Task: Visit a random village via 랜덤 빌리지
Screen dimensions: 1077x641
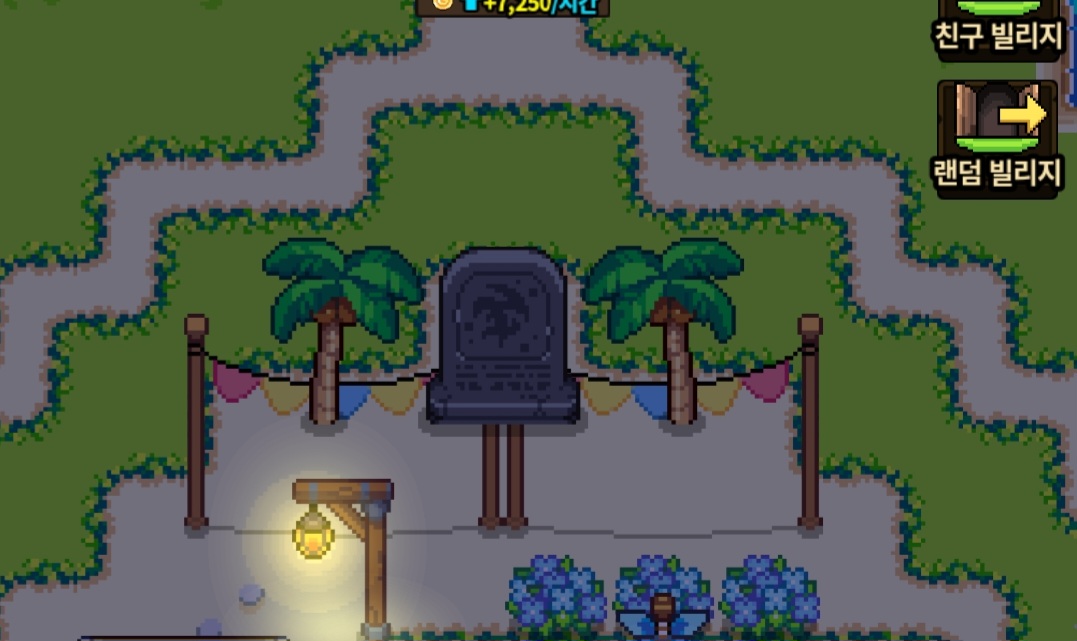Action: click(x=997, y=139)
